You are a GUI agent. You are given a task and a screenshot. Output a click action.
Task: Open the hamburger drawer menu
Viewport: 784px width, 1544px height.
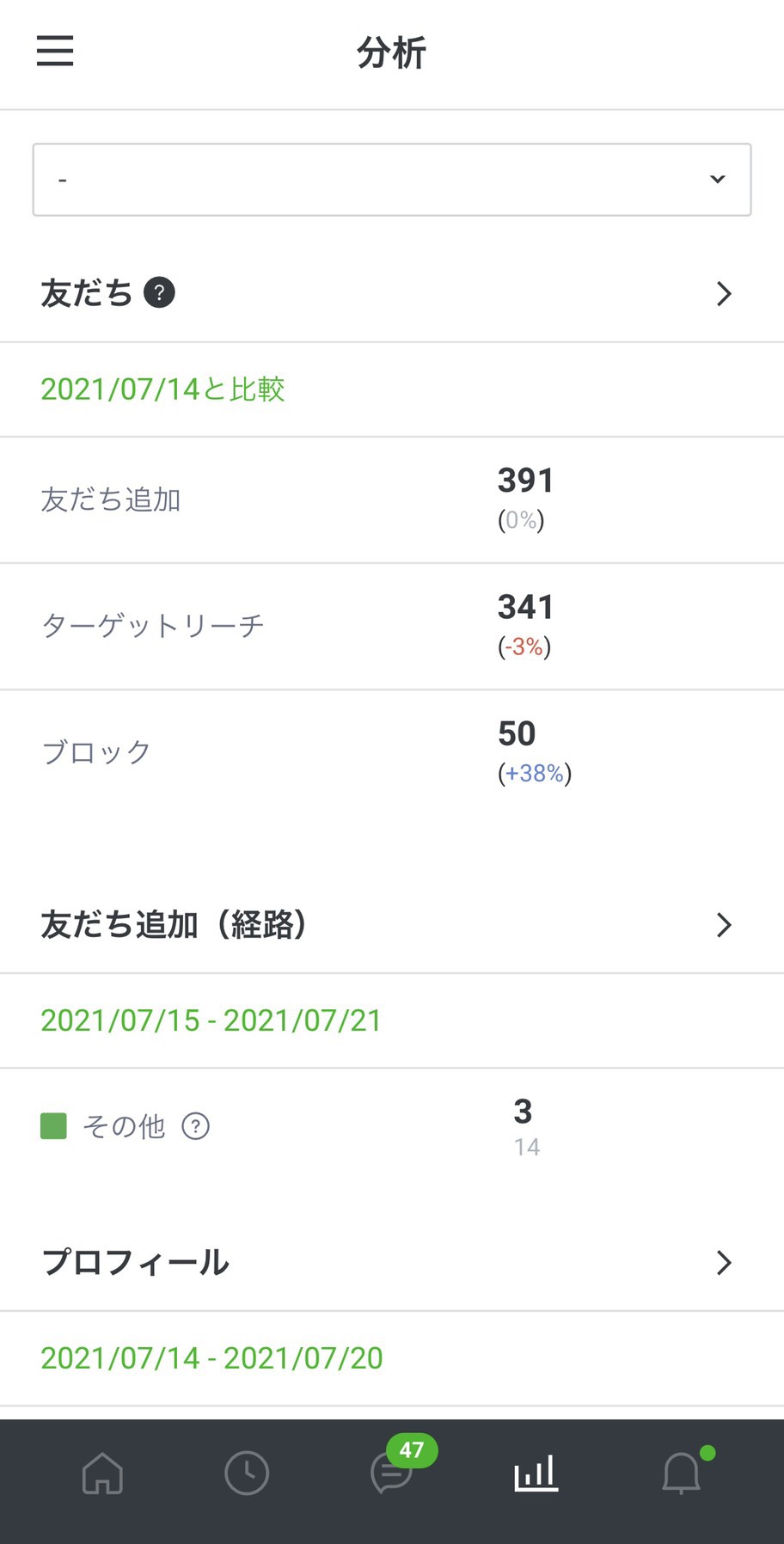pyautogui.click(x=55, y=52)
